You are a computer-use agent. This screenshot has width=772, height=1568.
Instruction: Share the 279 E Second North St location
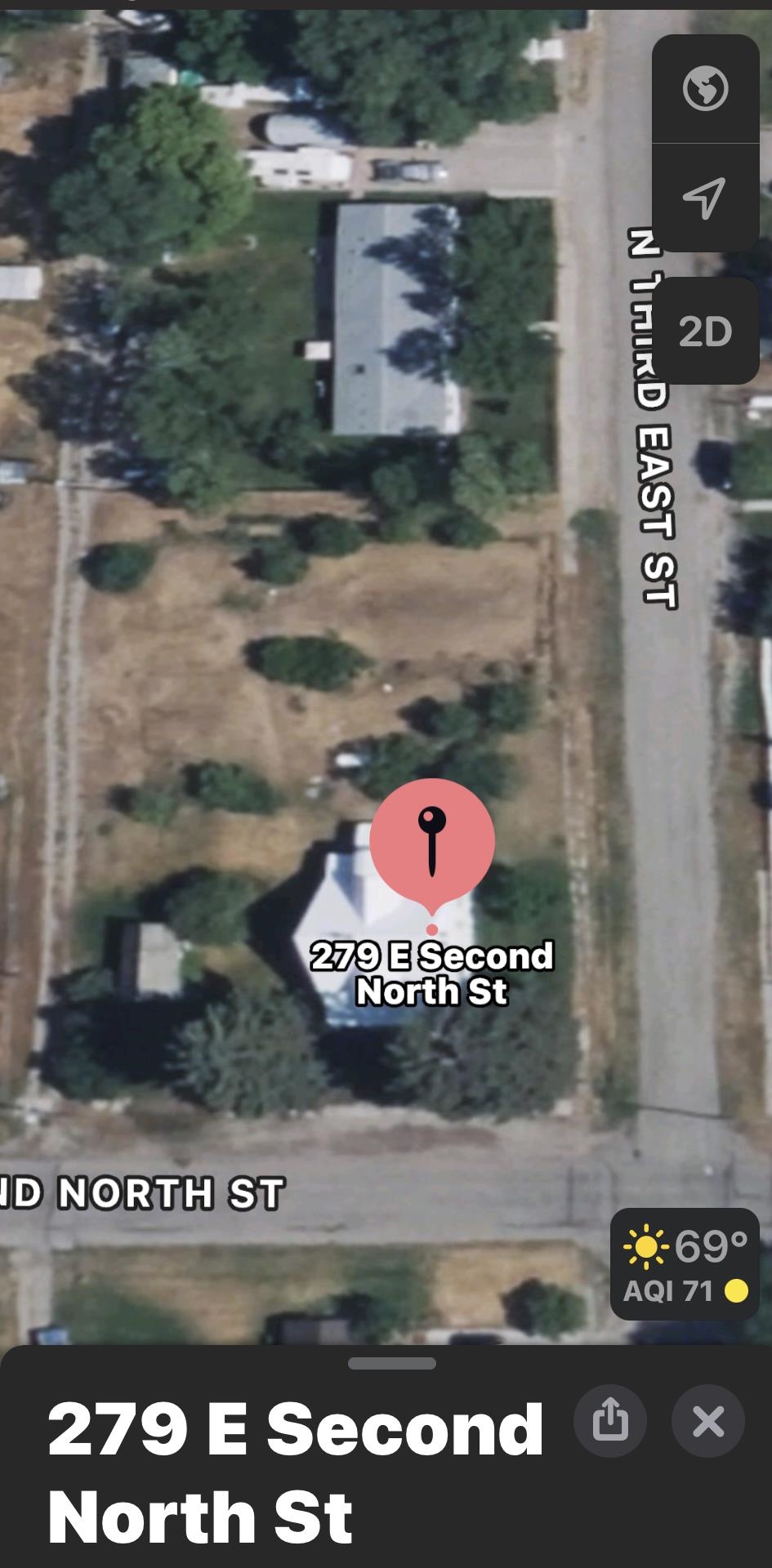click(x=610, y=1422)
